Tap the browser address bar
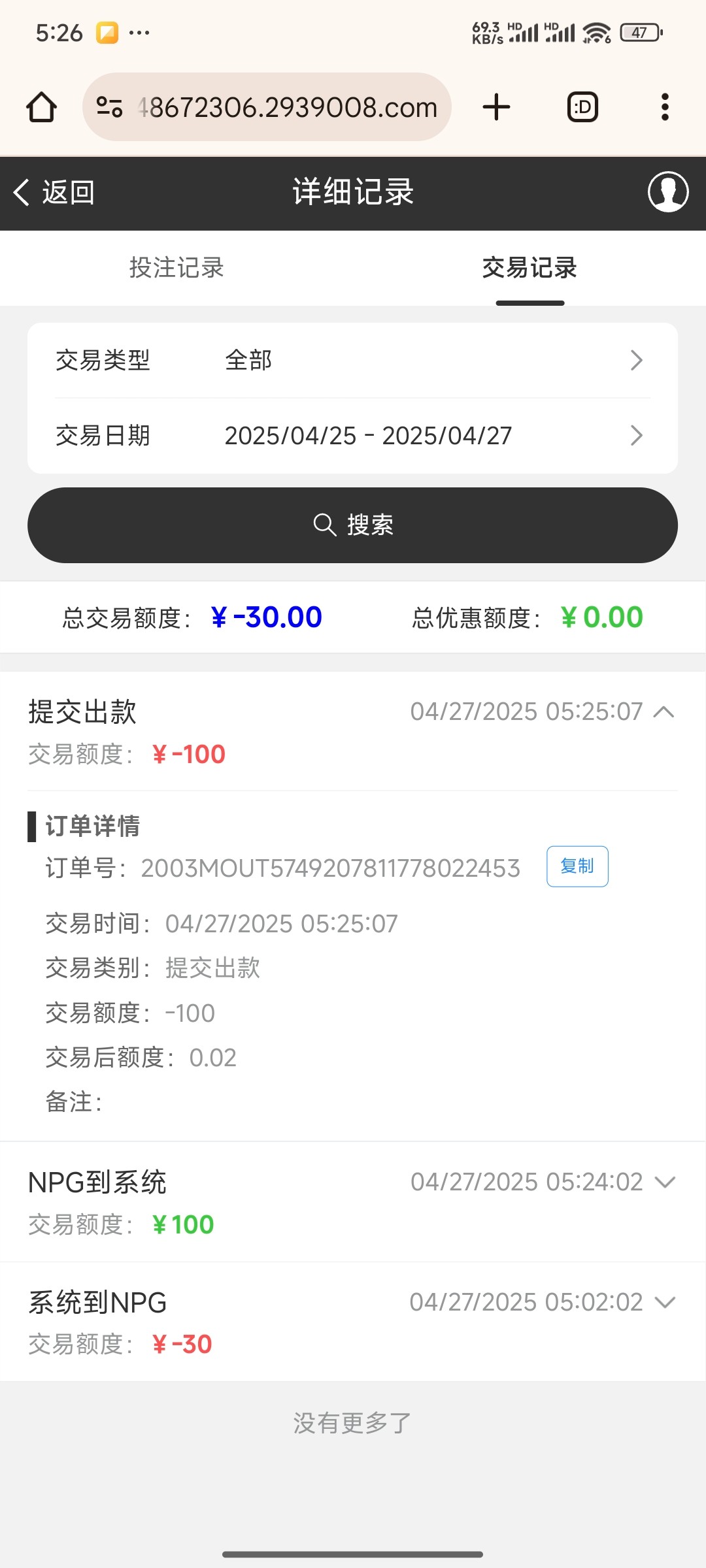706x1568 pixels. (267, 106)
